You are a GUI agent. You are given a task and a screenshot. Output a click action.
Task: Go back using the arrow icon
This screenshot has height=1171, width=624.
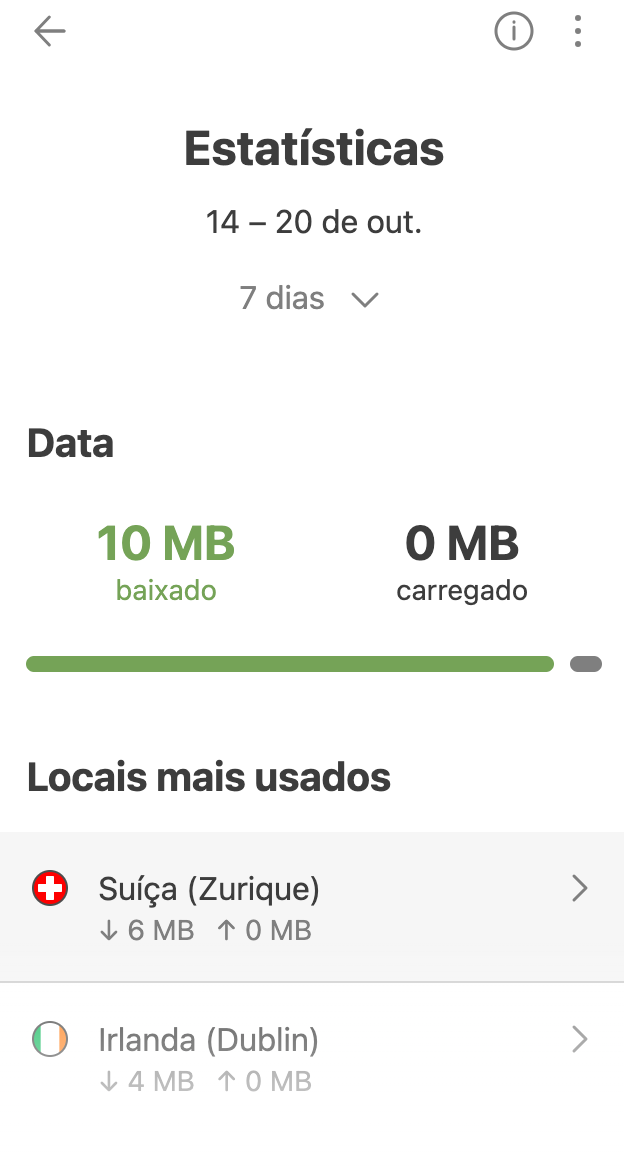point(49,32)
